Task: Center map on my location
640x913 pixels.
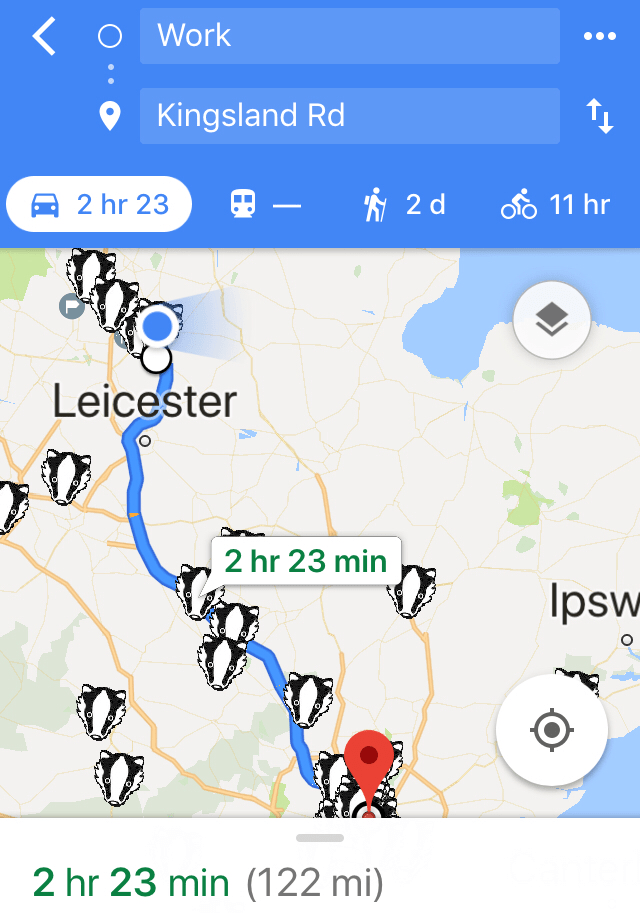Action: tap(551, 730)
